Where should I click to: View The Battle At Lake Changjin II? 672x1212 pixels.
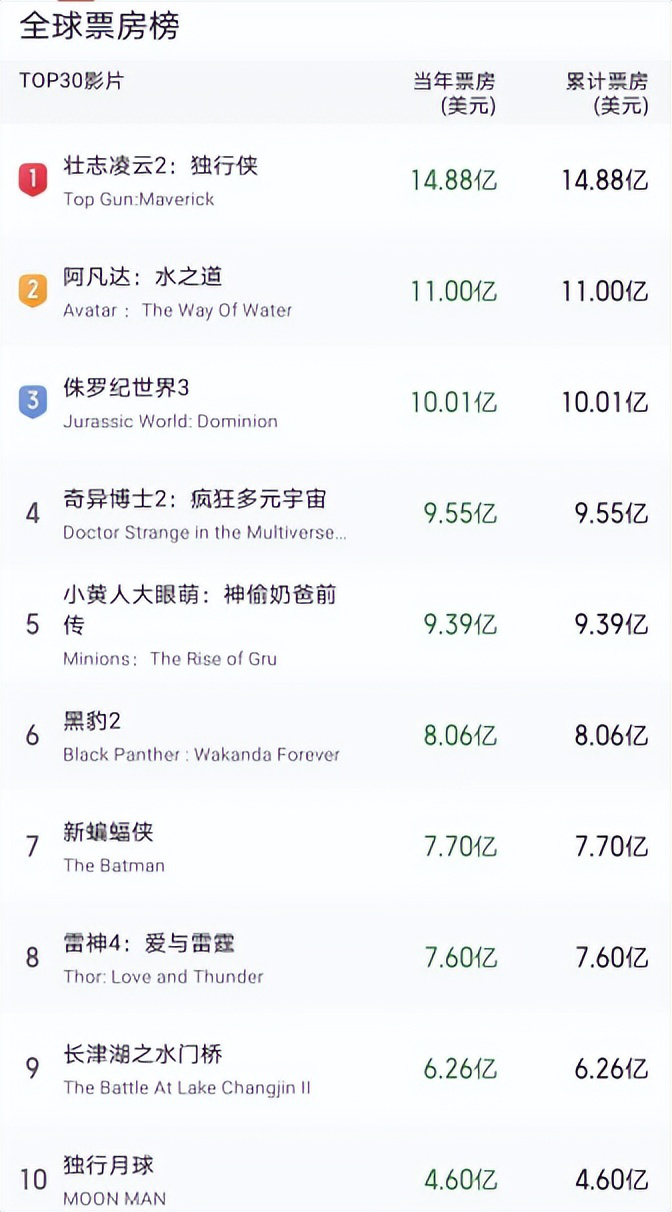click(x=336, y=1069)
